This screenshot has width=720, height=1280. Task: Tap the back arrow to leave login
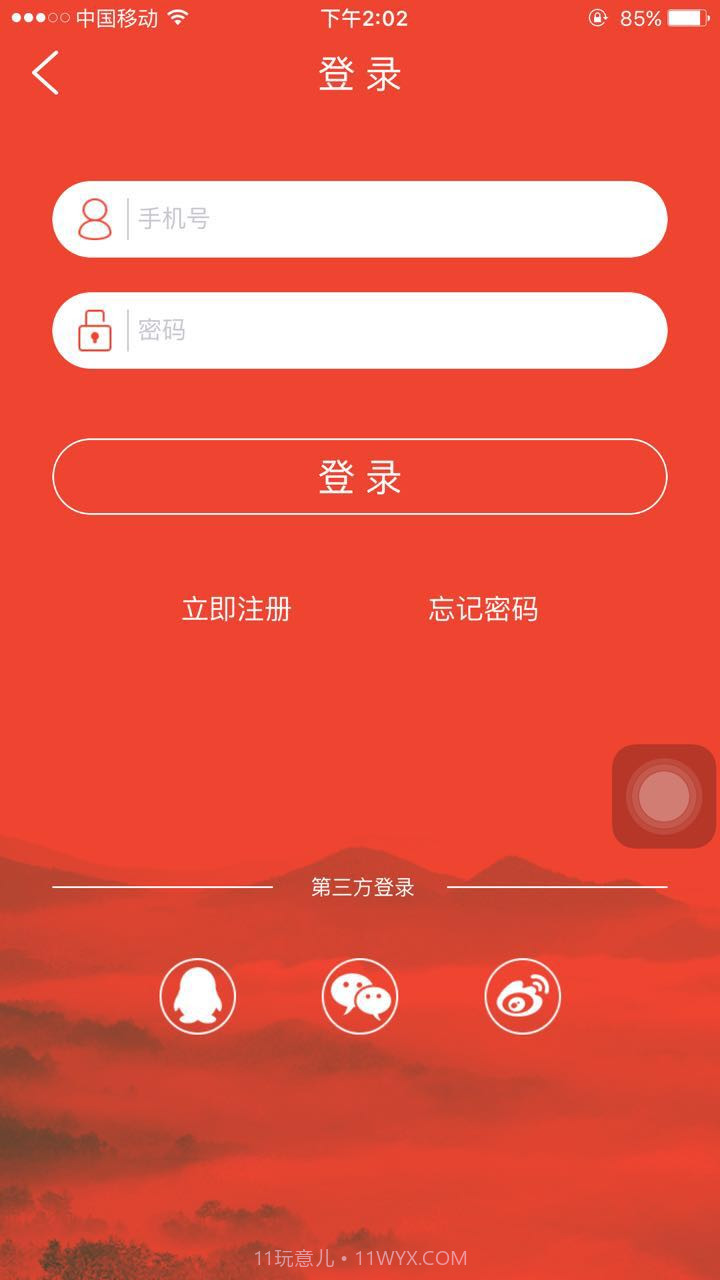coord(43,72)
